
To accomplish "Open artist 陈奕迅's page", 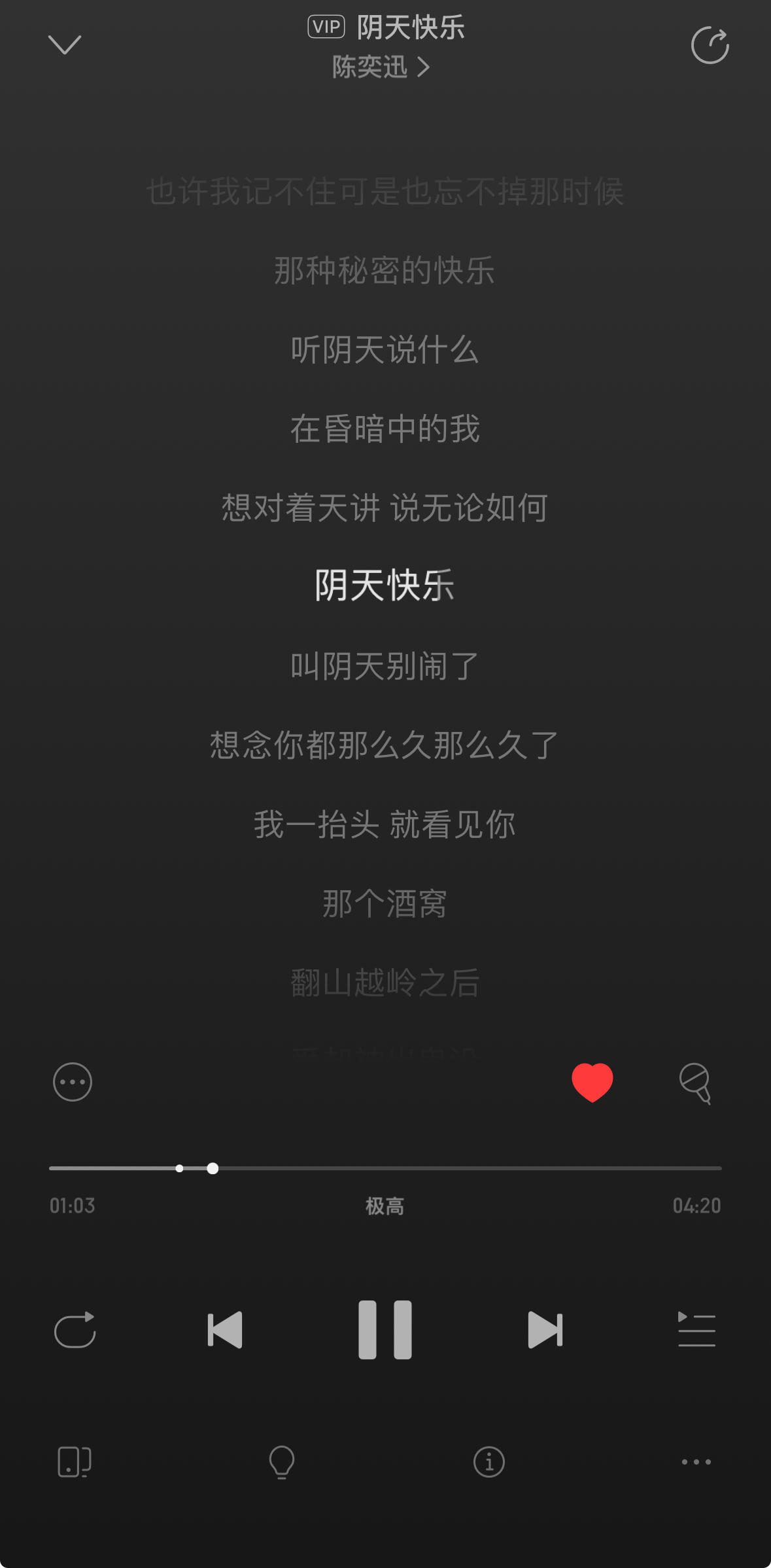I will tap(381, 67).
